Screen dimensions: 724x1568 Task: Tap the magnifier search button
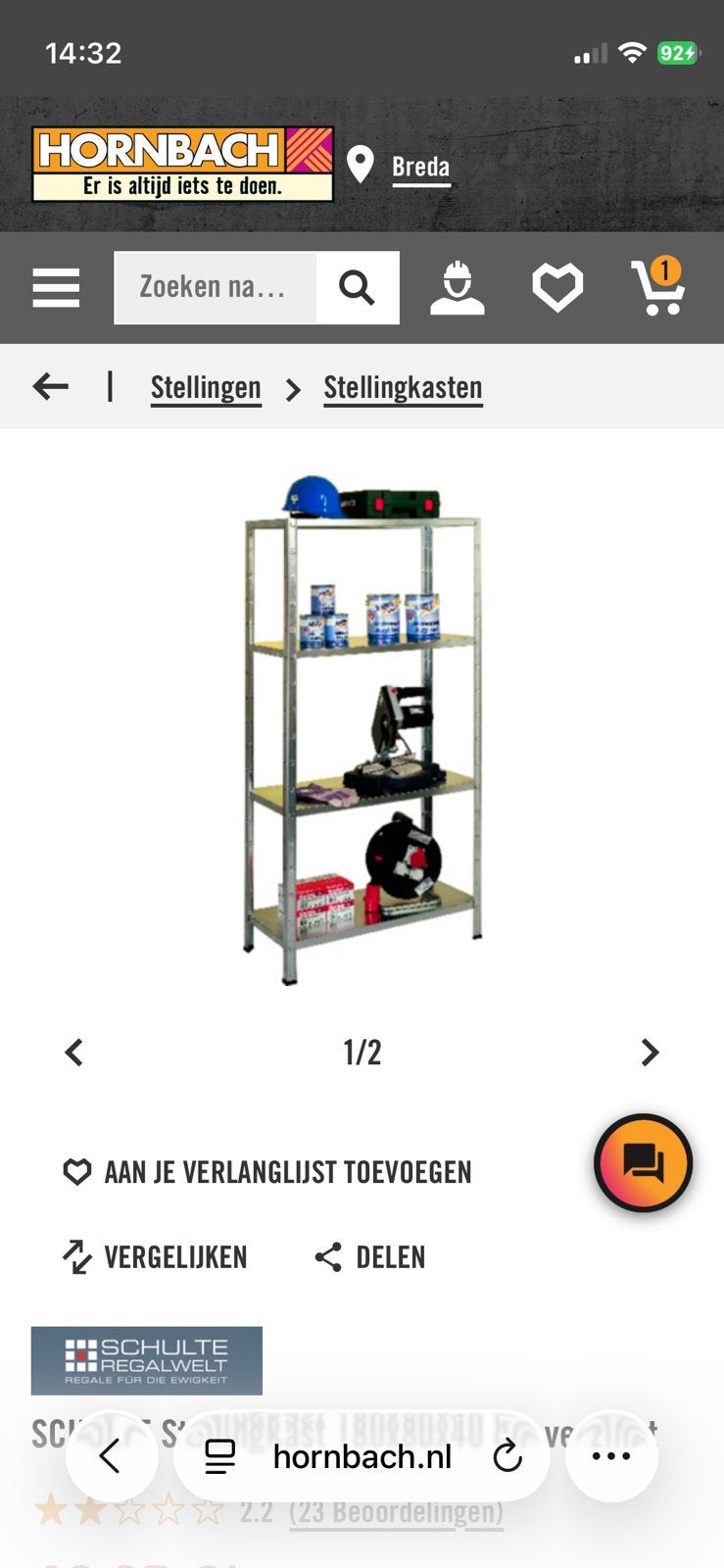[x=358, y=287]
